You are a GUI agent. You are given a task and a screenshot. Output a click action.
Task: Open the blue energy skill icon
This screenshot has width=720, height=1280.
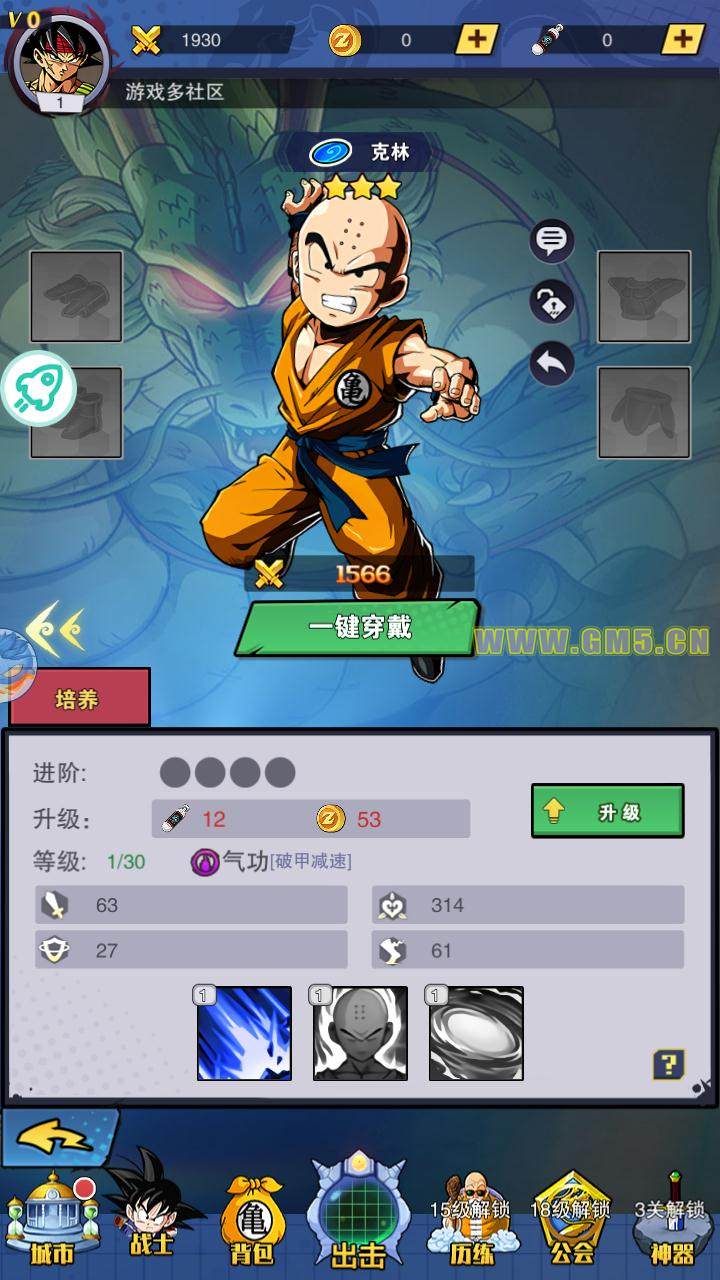click(x=244, y=1033)
